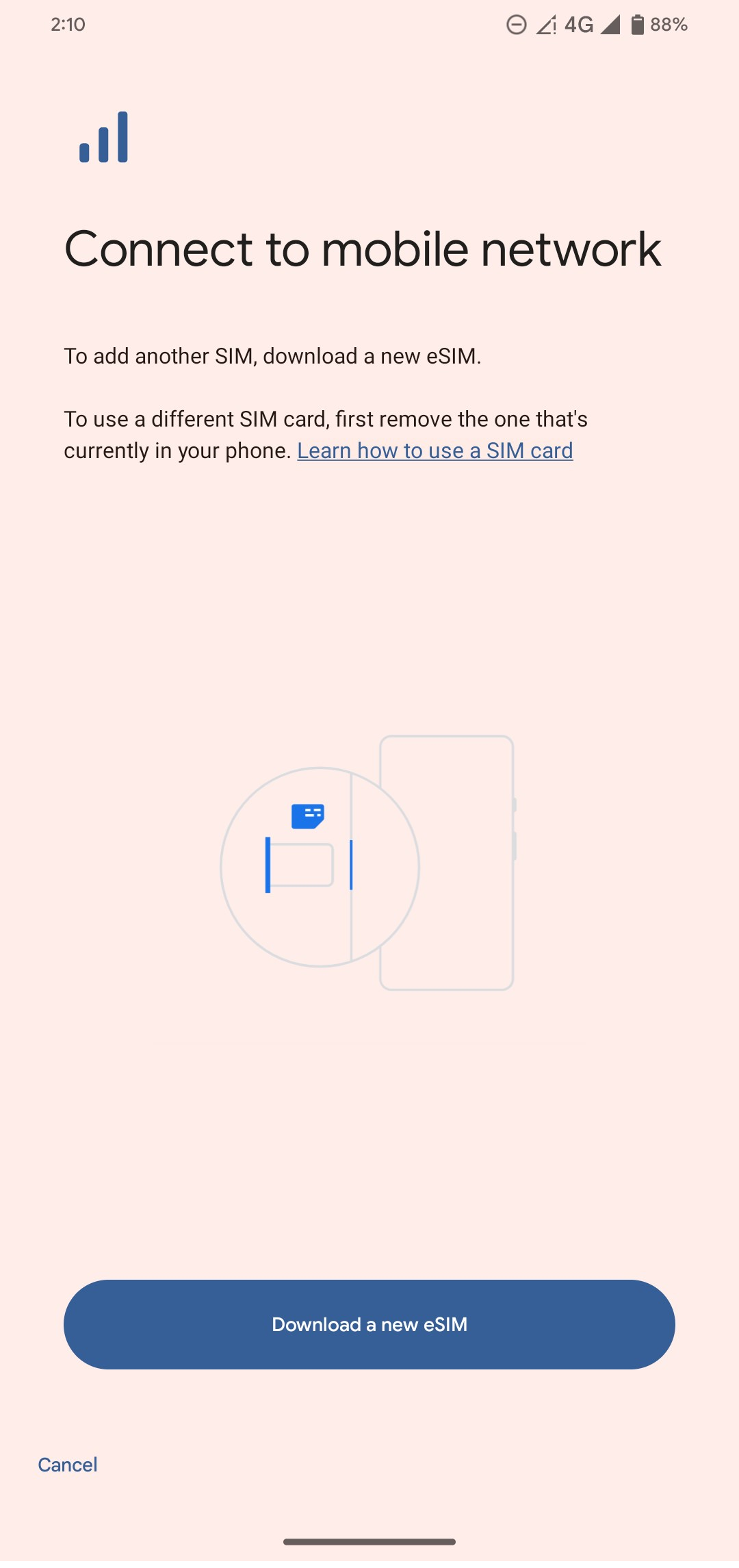This screenshot has height=1568, width=739.
Task: Open the Learn how to use a SIM card link
Action: 435,451
